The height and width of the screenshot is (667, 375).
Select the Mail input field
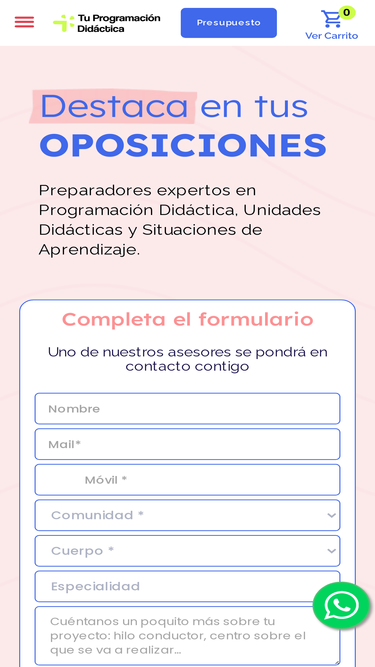[x=188, y=445]
